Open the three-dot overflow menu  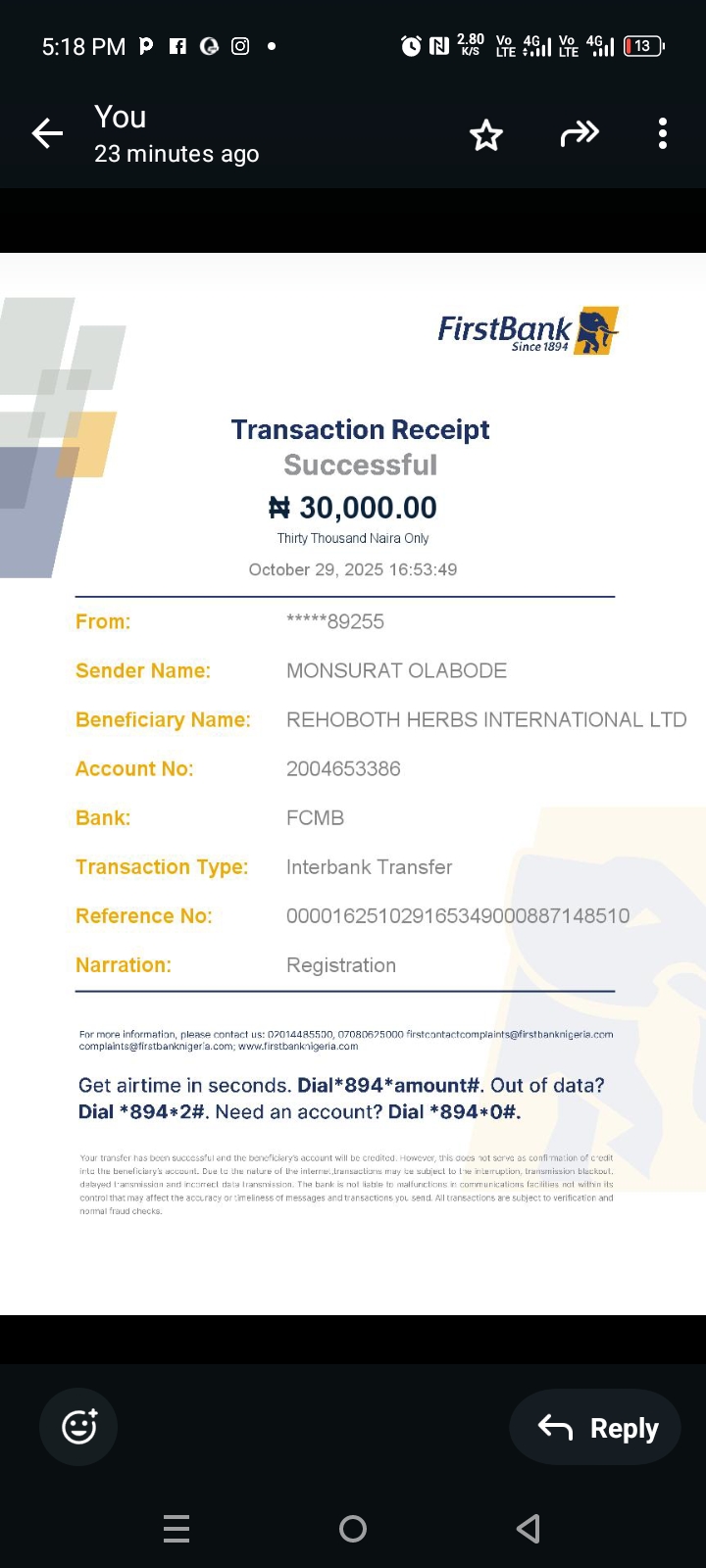pos(663,133)
